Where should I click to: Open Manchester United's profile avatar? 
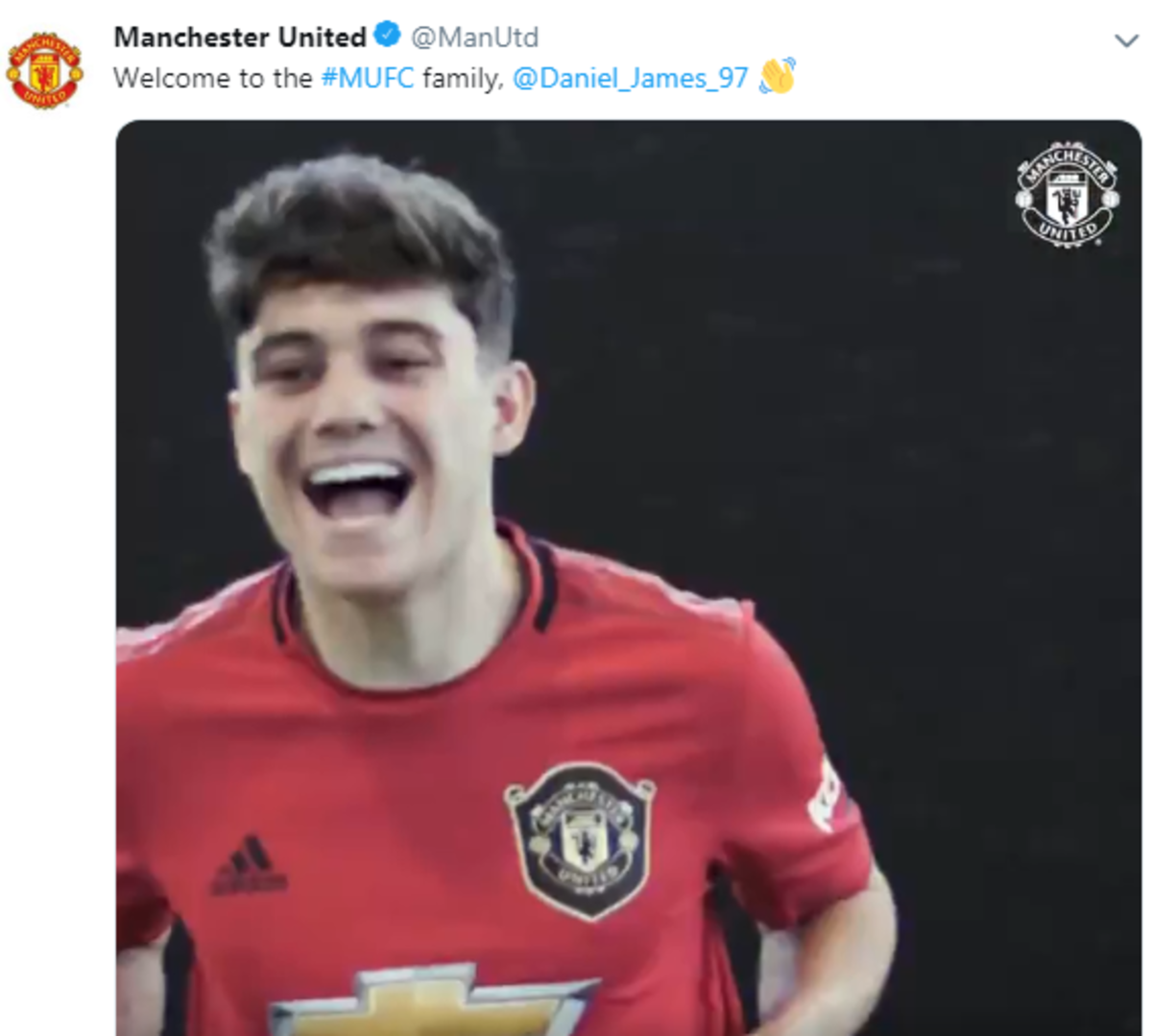click(x=45, y=70)
